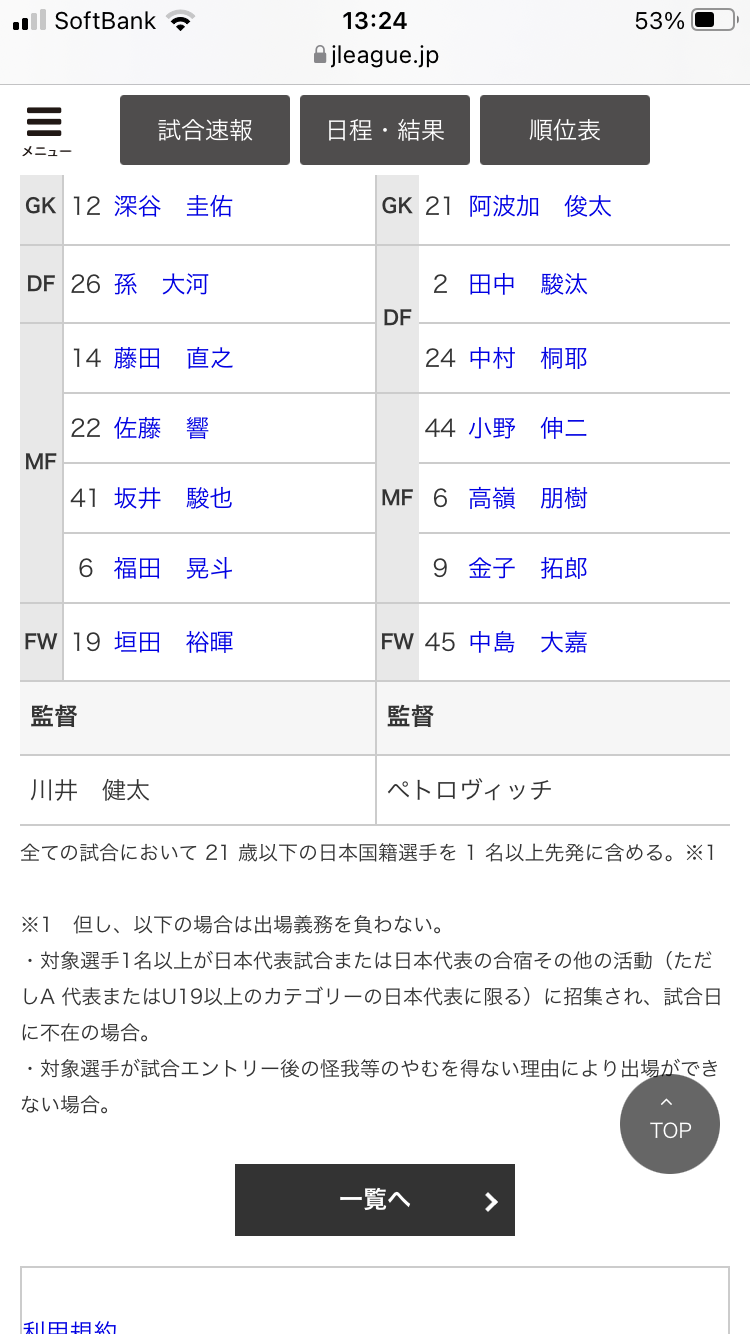Open 藤田 直之 player link
750x1334 pixels.
coord(173,359)
